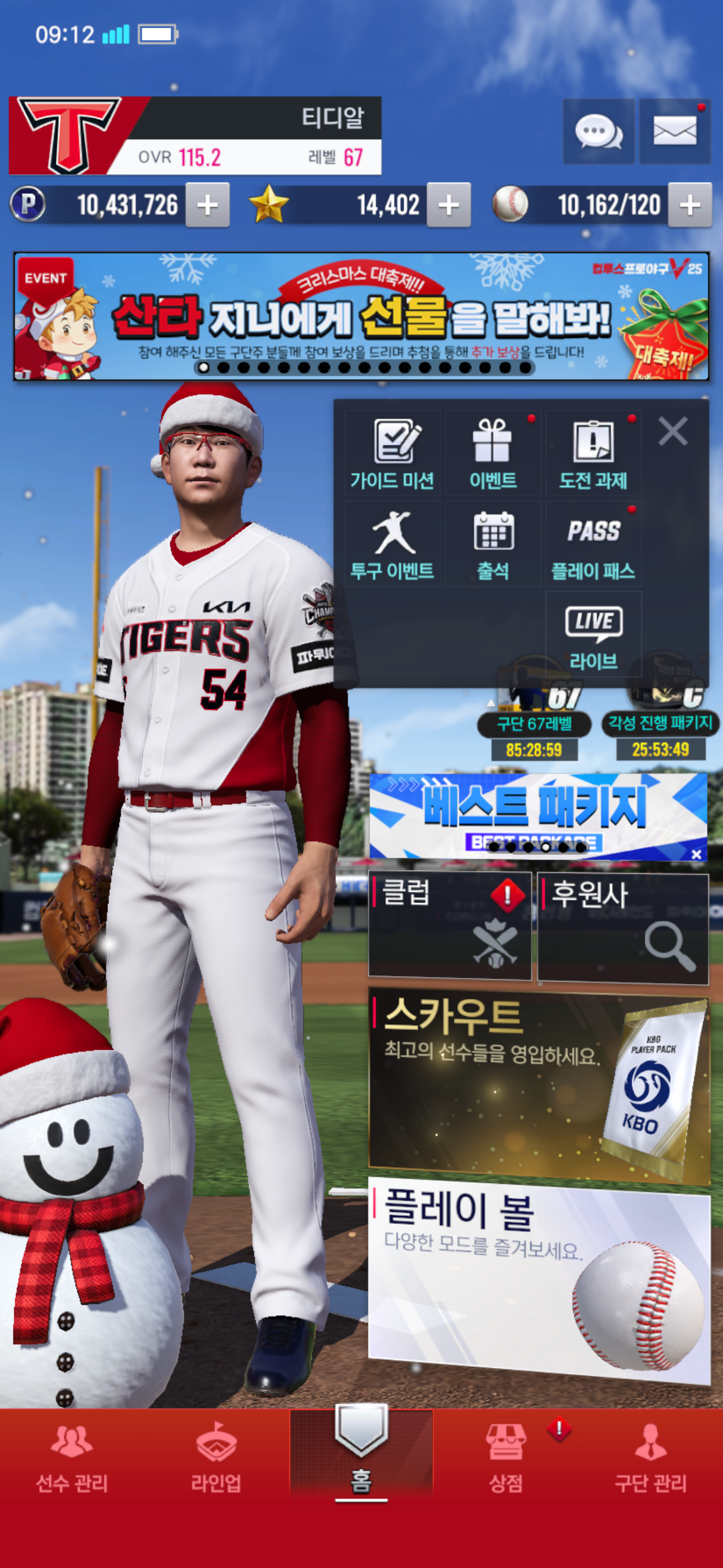Open the 이벤트 gift menu
This screenshot has width=723, height=1568.
coord(492,454)
